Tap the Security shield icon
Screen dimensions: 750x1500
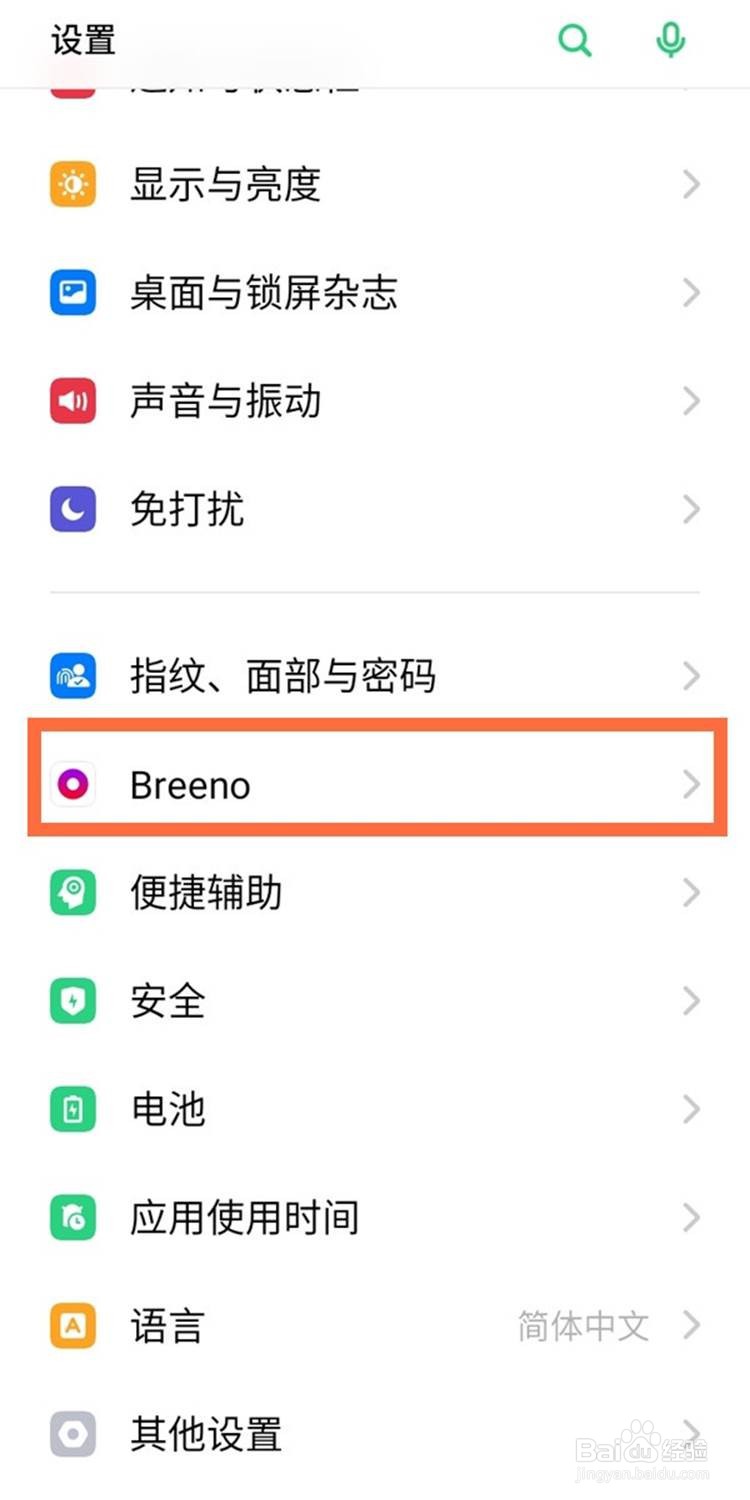click(72, 1001)
